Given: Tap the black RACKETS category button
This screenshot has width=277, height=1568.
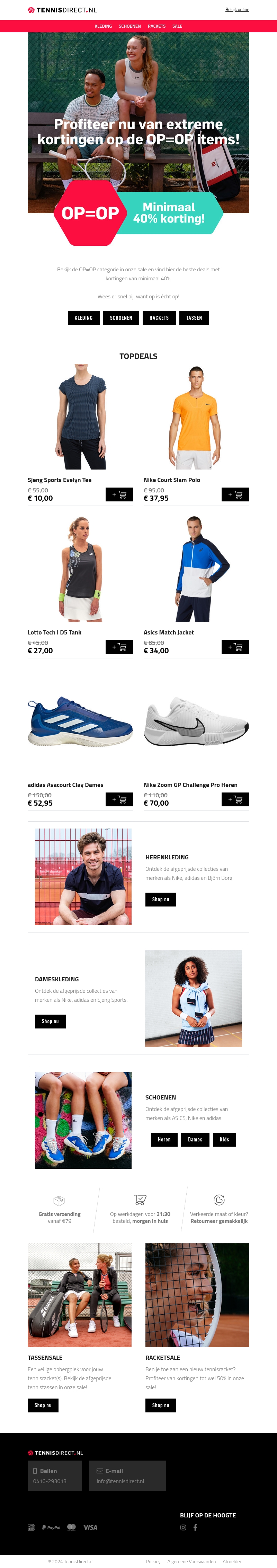Looking at the screenshot, I should click(x=159, y=318).
